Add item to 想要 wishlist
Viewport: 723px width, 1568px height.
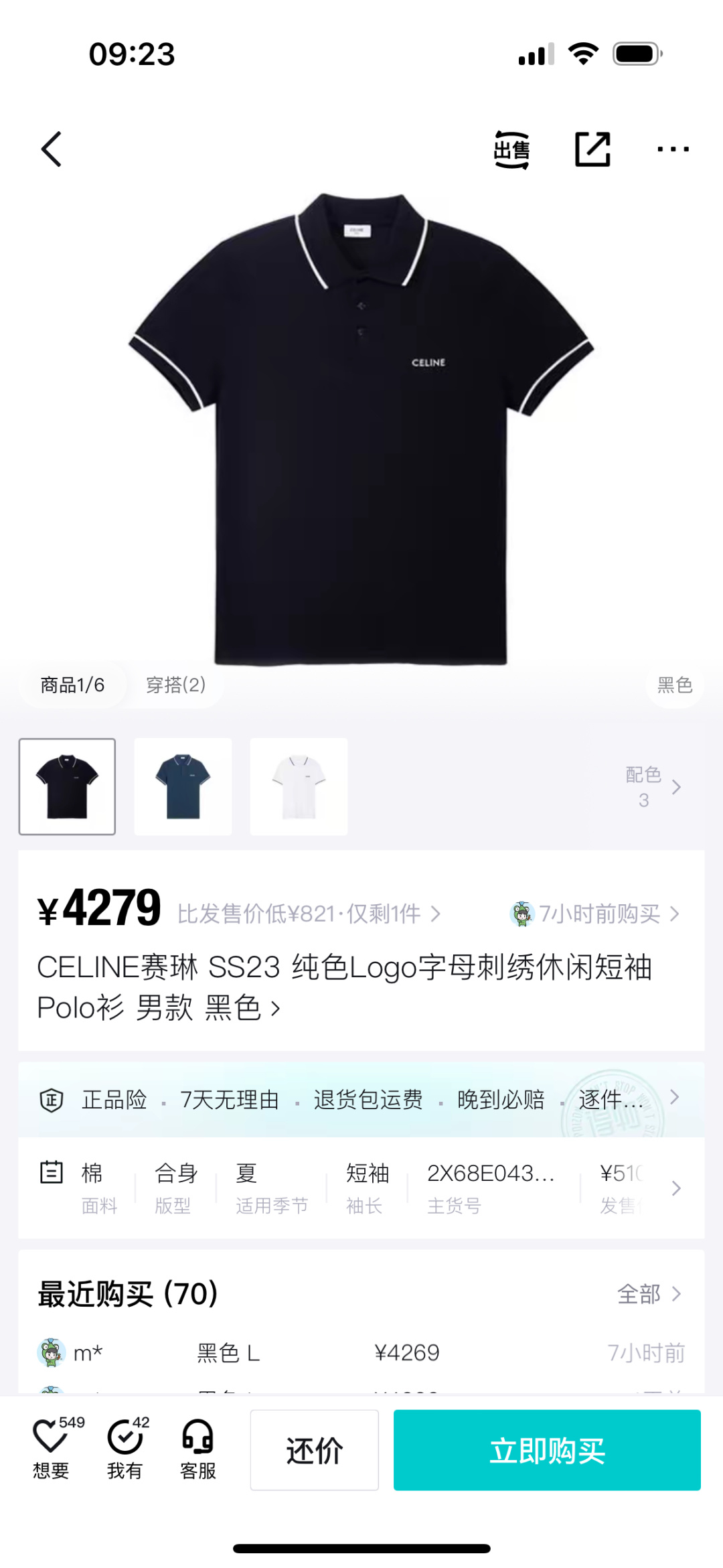click(52, 1449)
